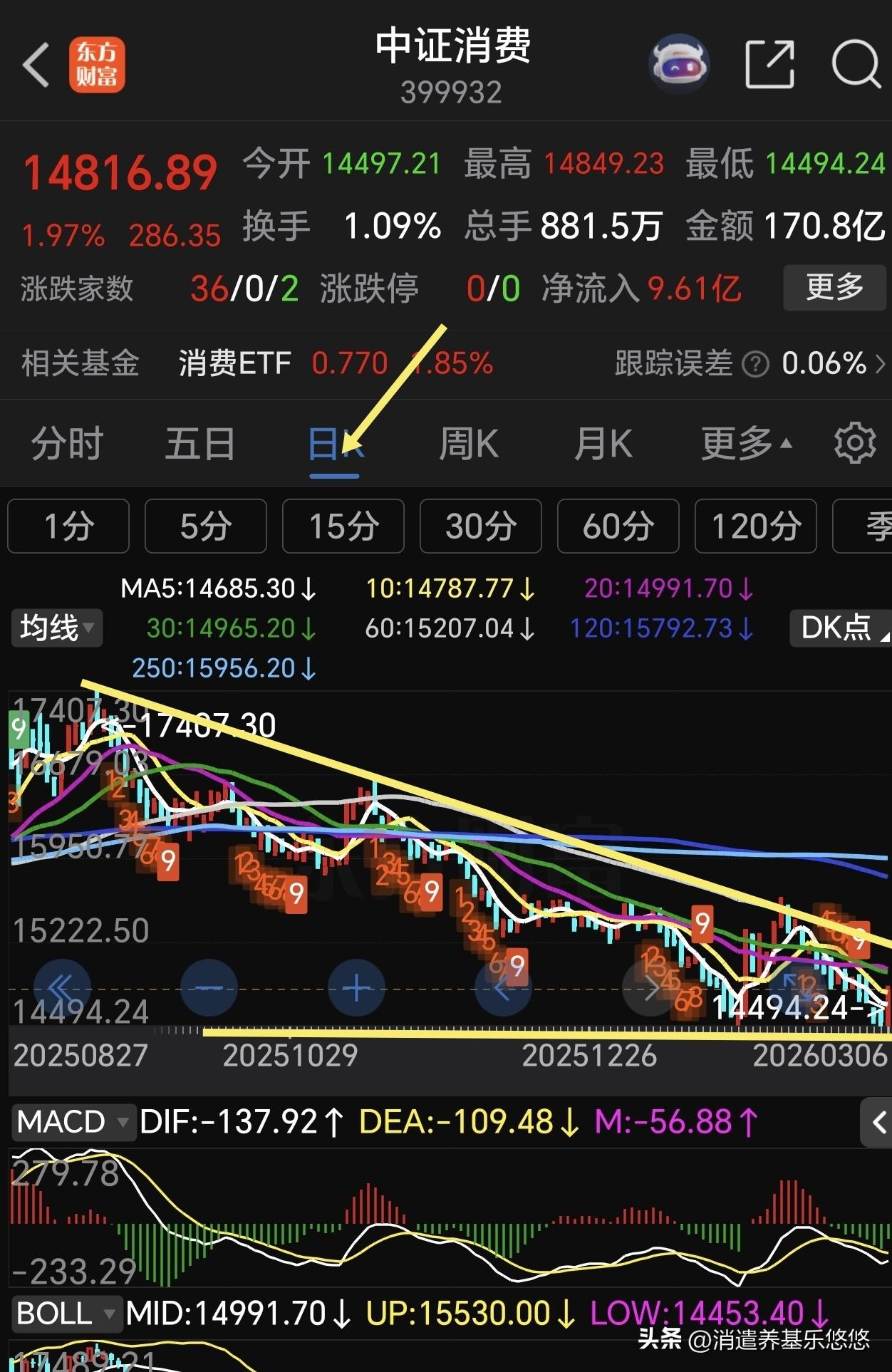
Task: Zoom in on the chart with the plus icon
Action: pos(356,989)
